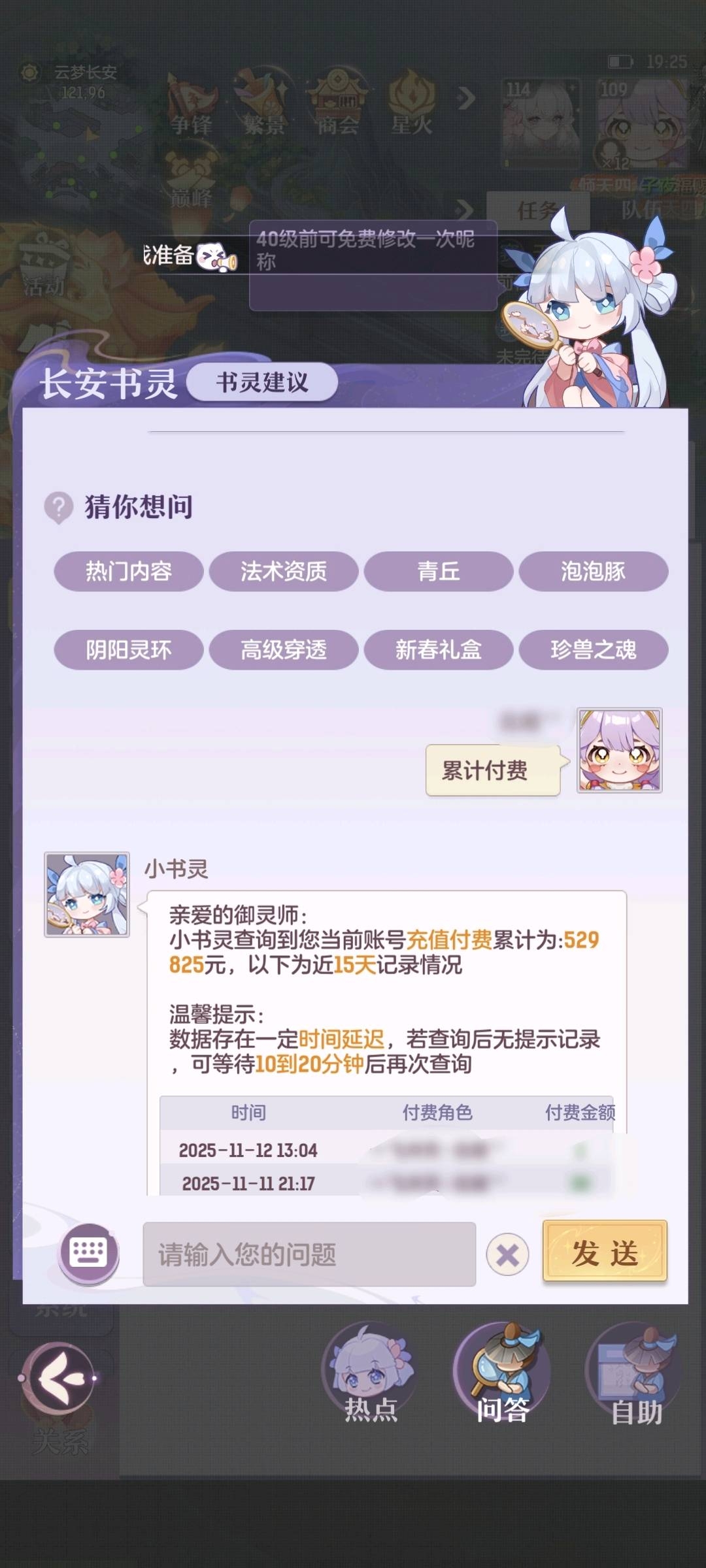The width and height of the screenshot is (706, 1568).
Task: Go back with the round arrow button
Action: [58, 1379]
